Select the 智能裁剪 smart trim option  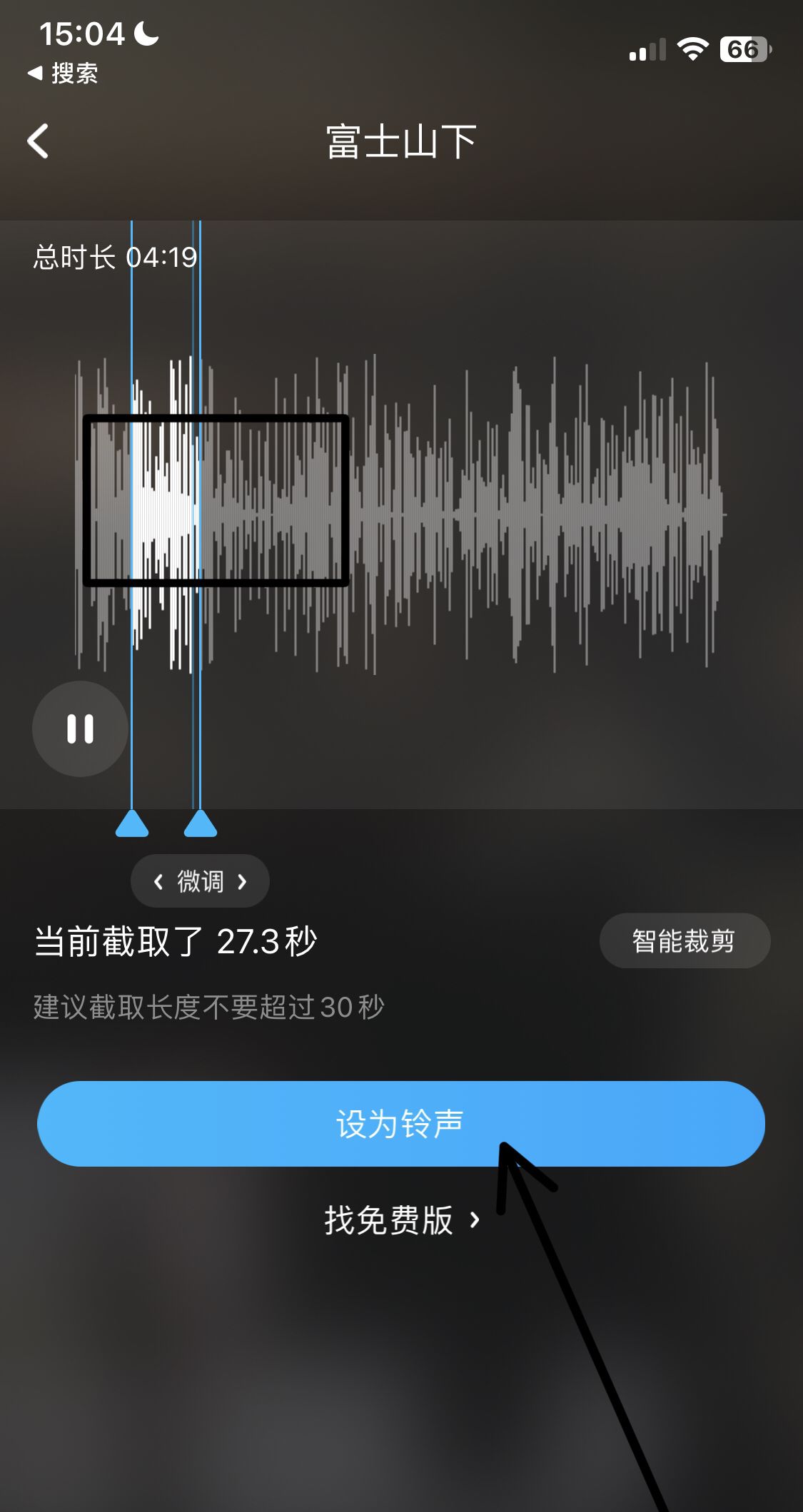pos(682,940)
